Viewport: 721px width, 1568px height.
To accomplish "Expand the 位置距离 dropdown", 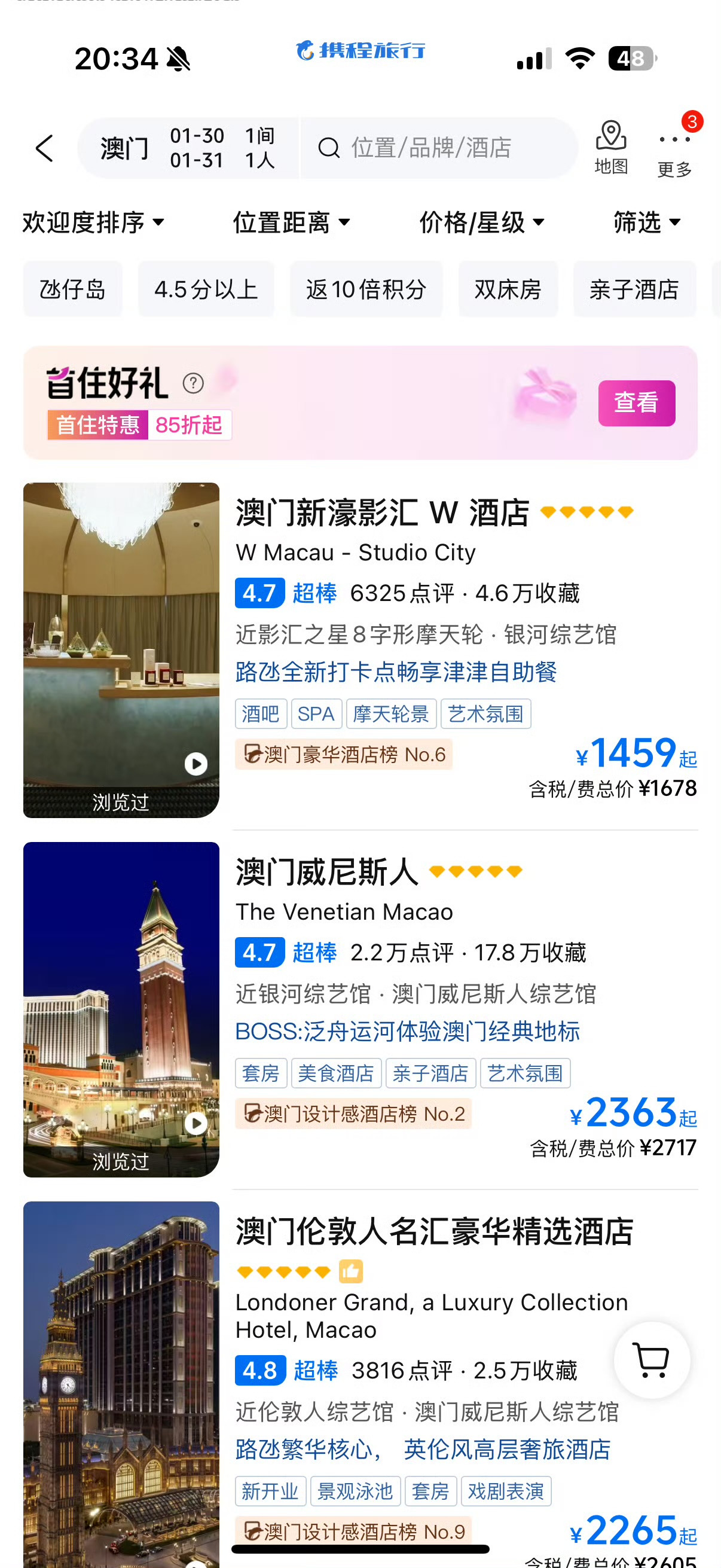I will (291, 222).
